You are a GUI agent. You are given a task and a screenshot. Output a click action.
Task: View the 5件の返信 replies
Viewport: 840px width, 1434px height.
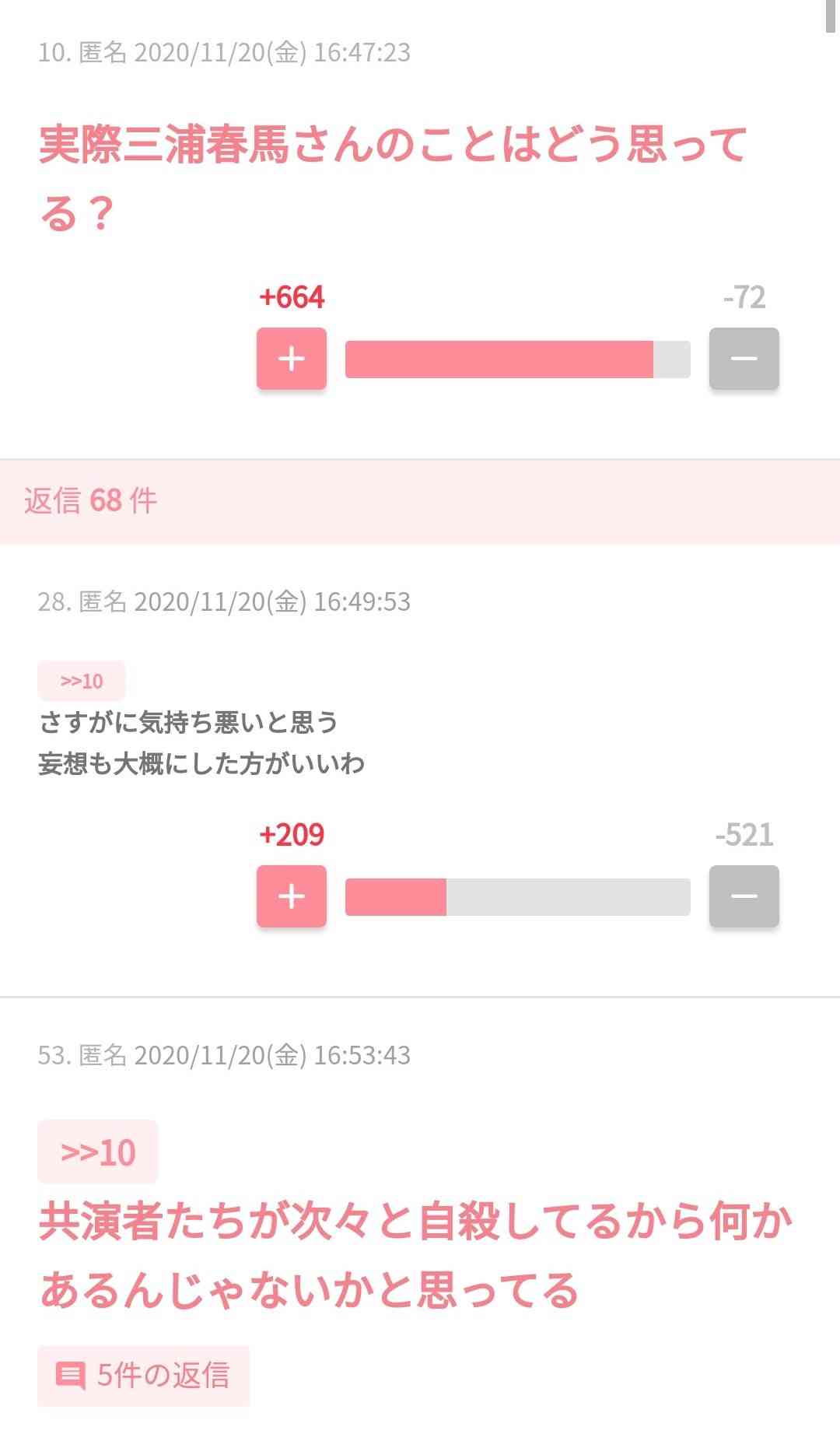pos(144,1376)
